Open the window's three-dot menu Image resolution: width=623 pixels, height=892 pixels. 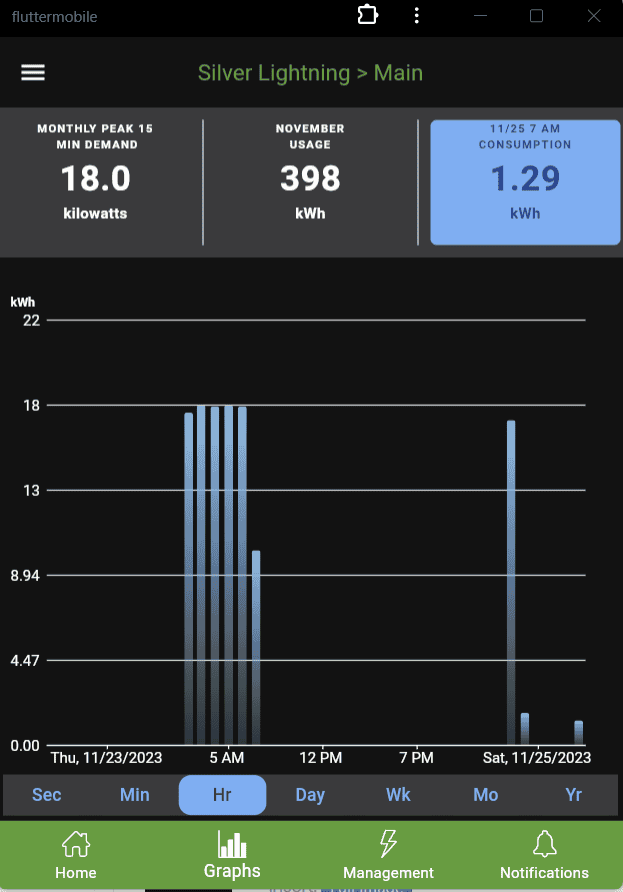(x=417, y=16)
